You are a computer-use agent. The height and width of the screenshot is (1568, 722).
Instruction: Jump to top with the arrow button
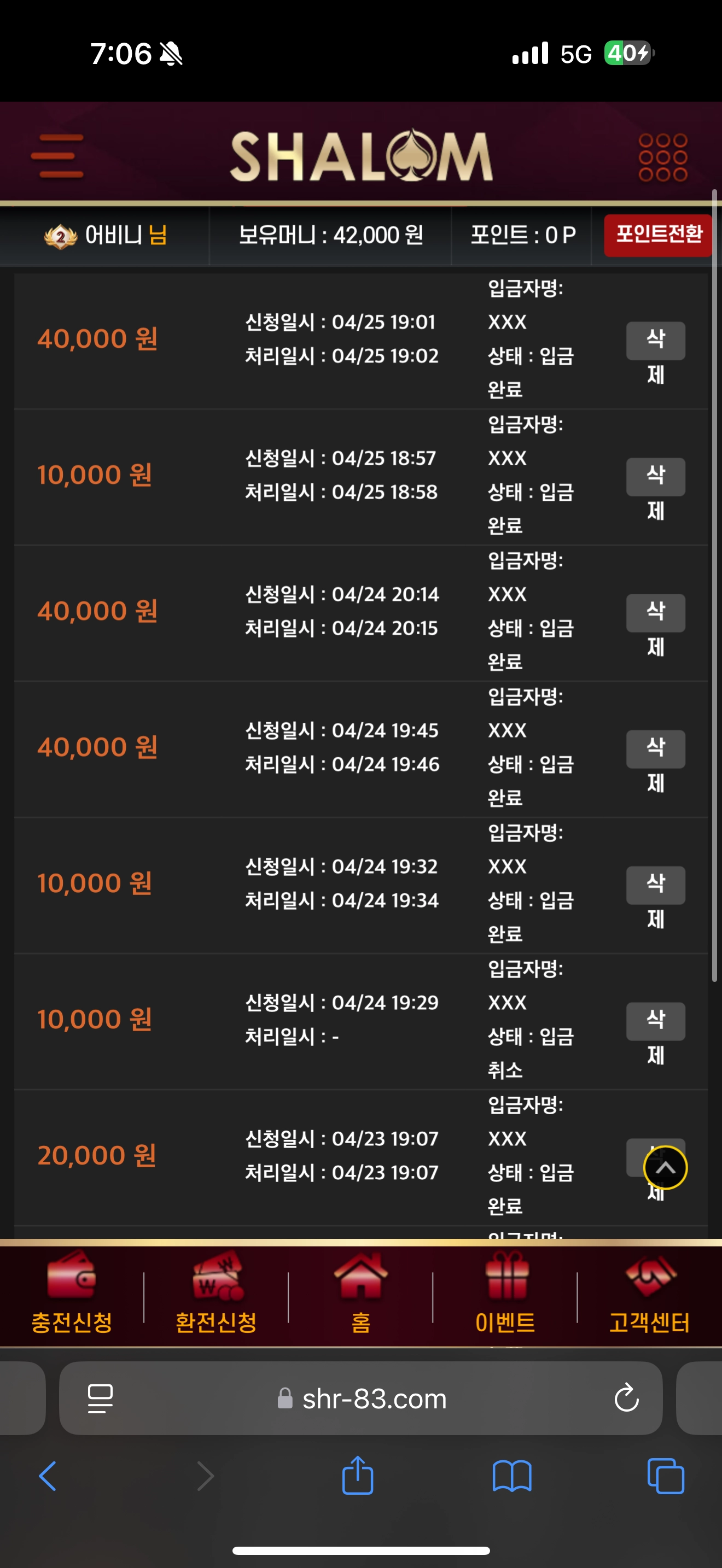(x=665, y=1167)
